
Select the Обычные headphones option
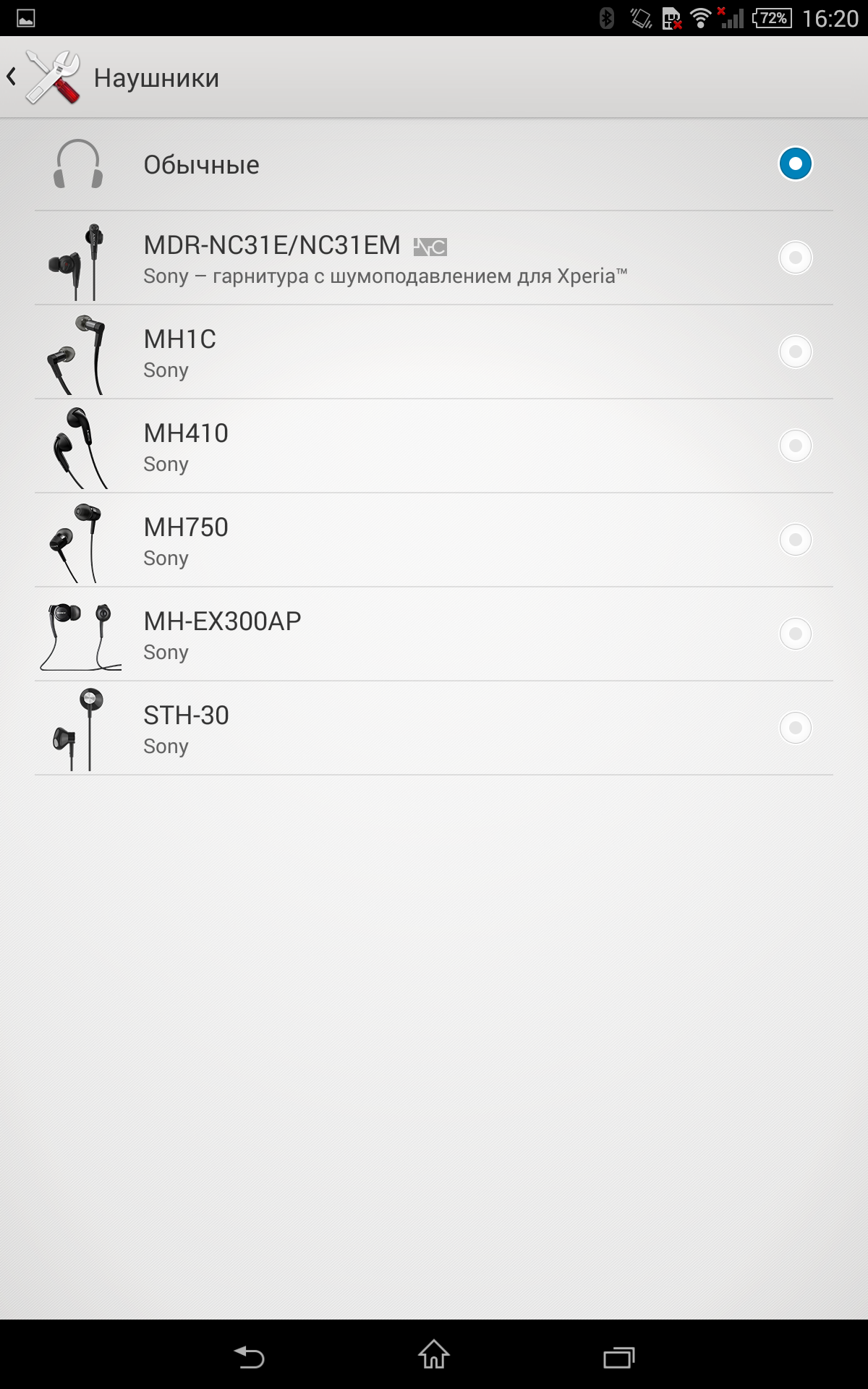pyautogui.click(x=795, y=163)
